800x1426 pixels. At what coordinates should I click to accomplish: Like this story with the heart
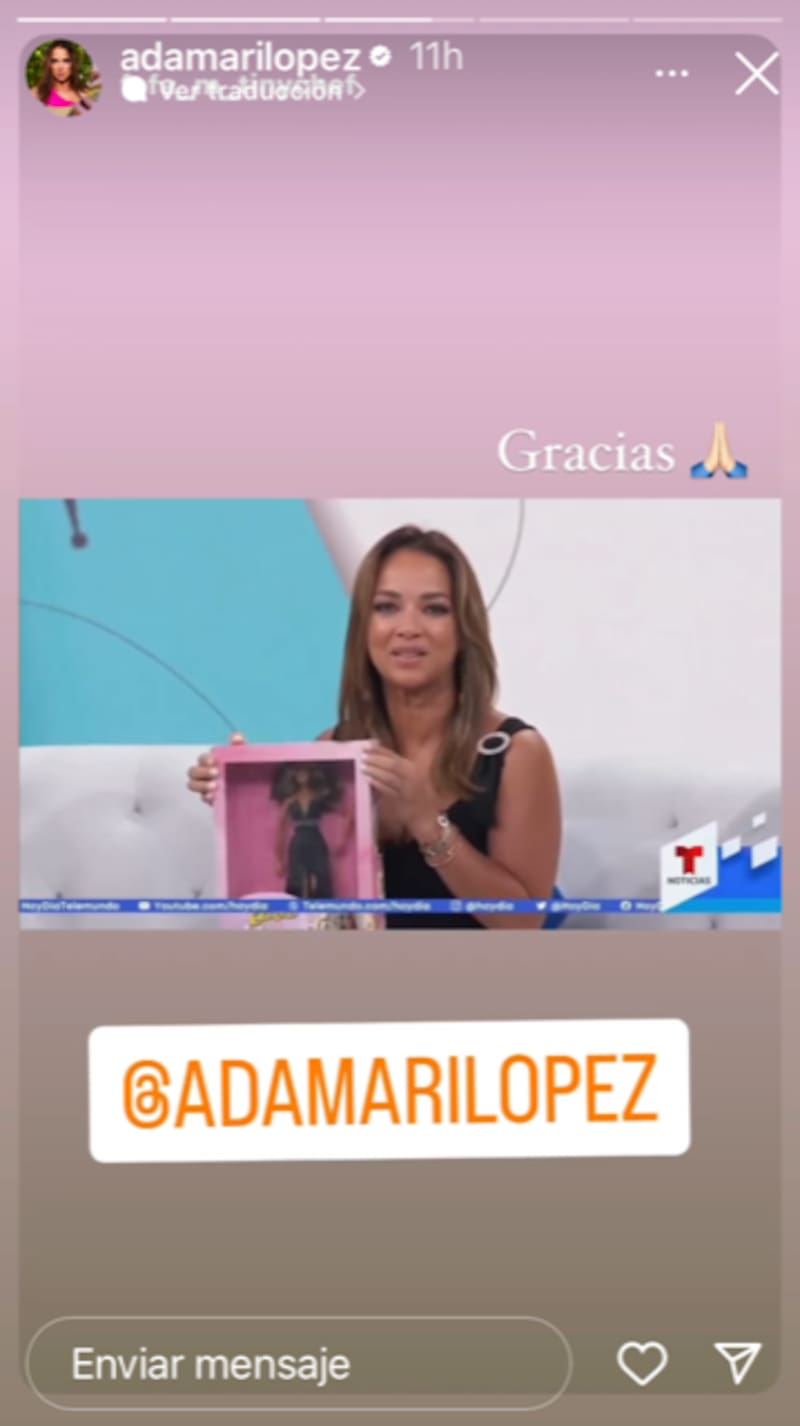641,1363
